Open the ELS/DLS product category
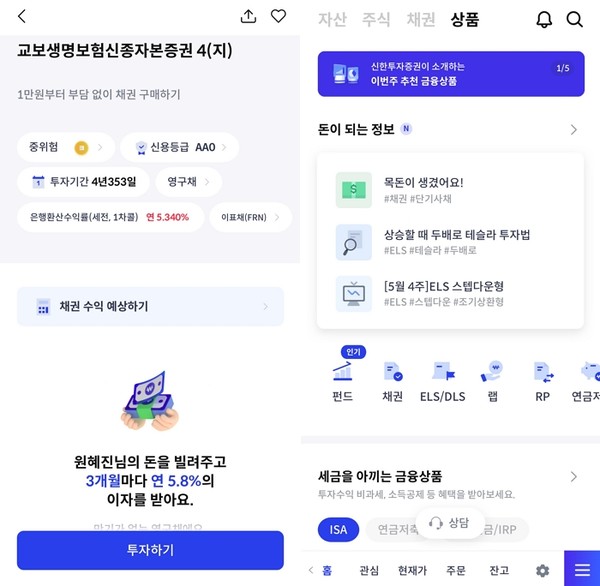Viewport: 600px width, 586px height. 442,381
